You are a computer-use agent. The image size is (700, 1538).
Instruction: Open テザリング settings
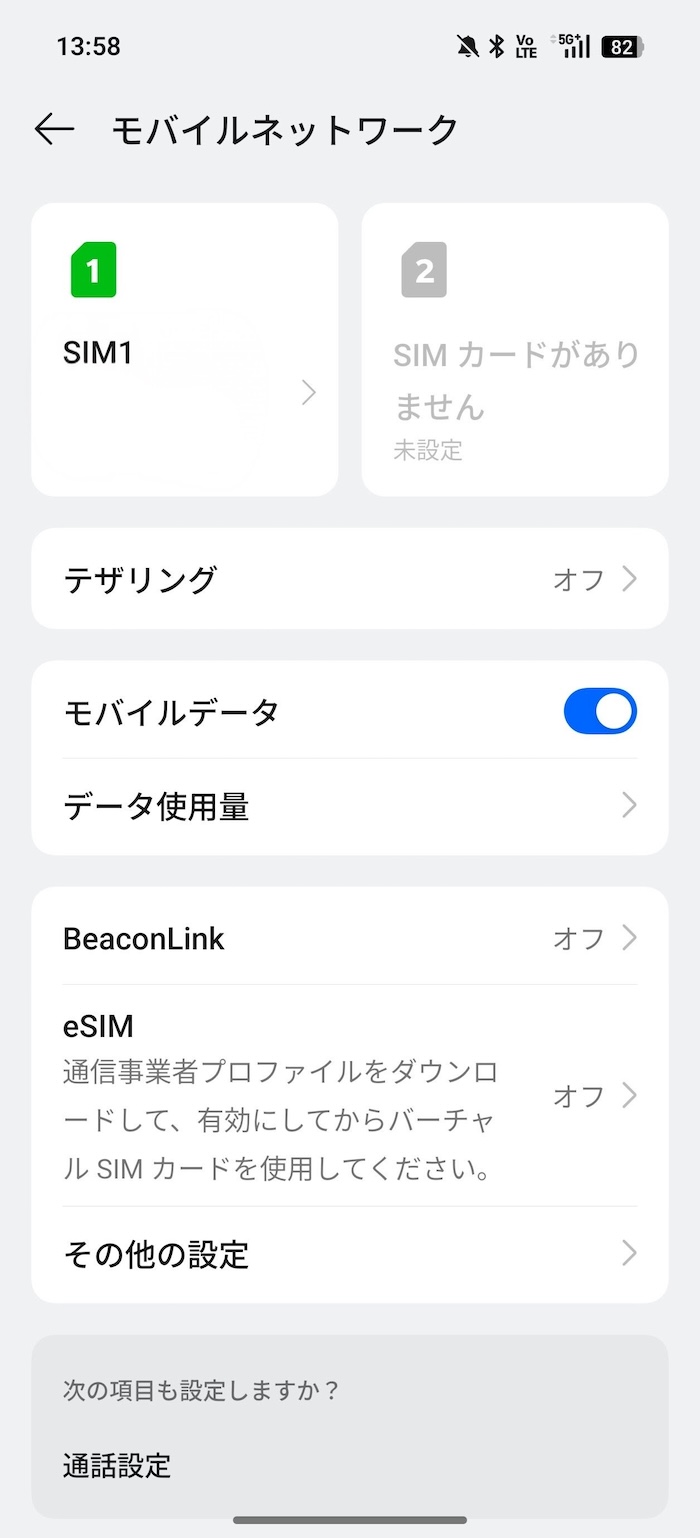[350, 579]
